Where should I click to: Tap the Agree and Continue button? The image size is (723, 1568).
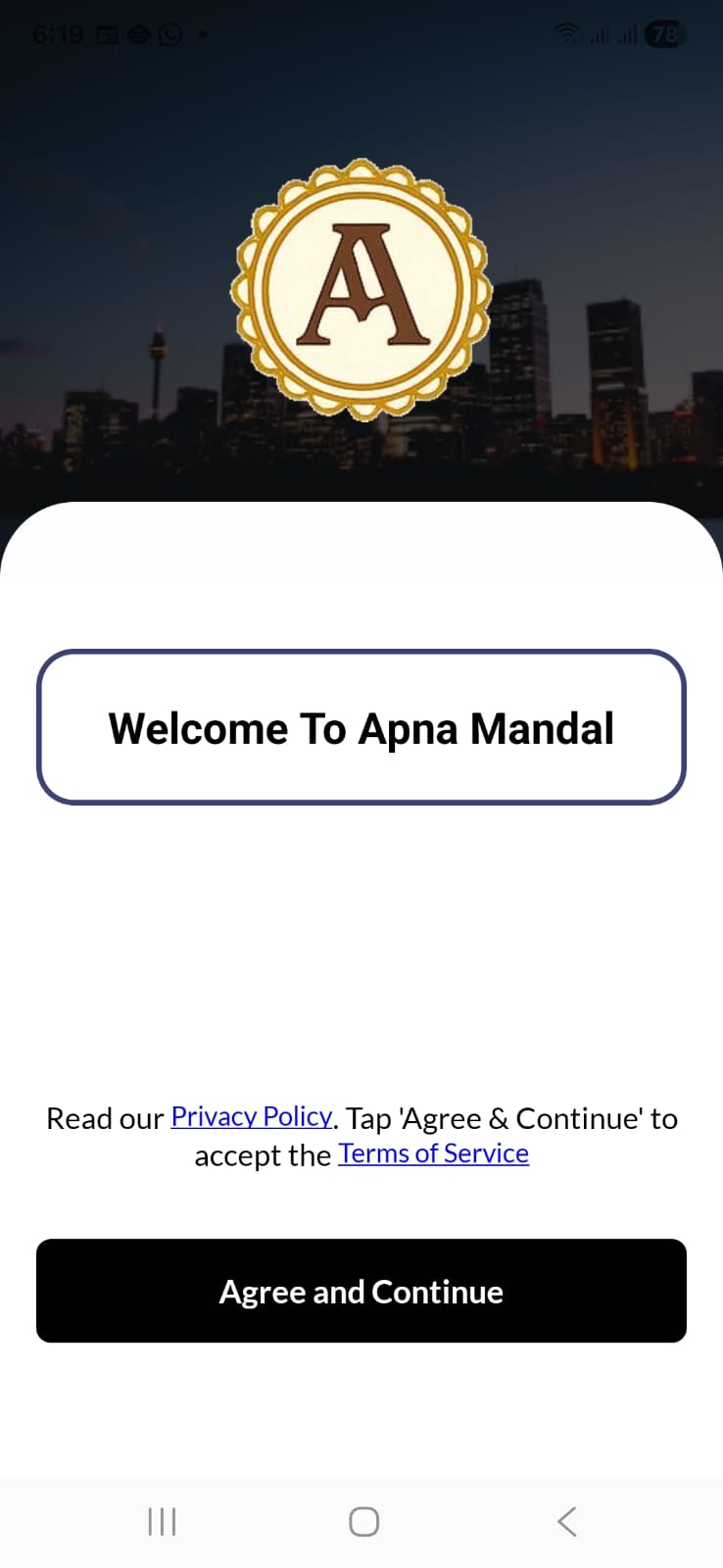pos(361,1291)
